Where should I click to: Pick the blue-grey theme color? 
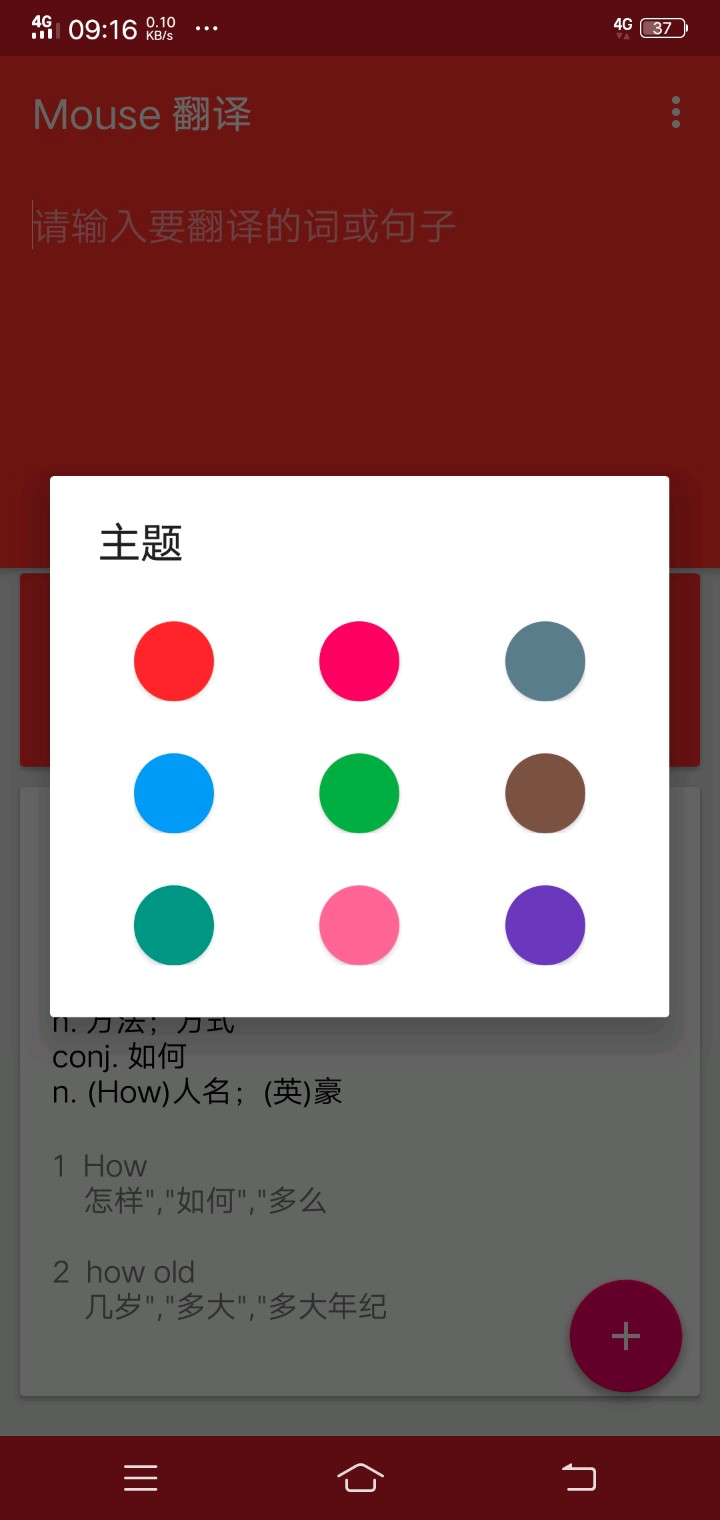pyautogui.click(x=545, y=661)
